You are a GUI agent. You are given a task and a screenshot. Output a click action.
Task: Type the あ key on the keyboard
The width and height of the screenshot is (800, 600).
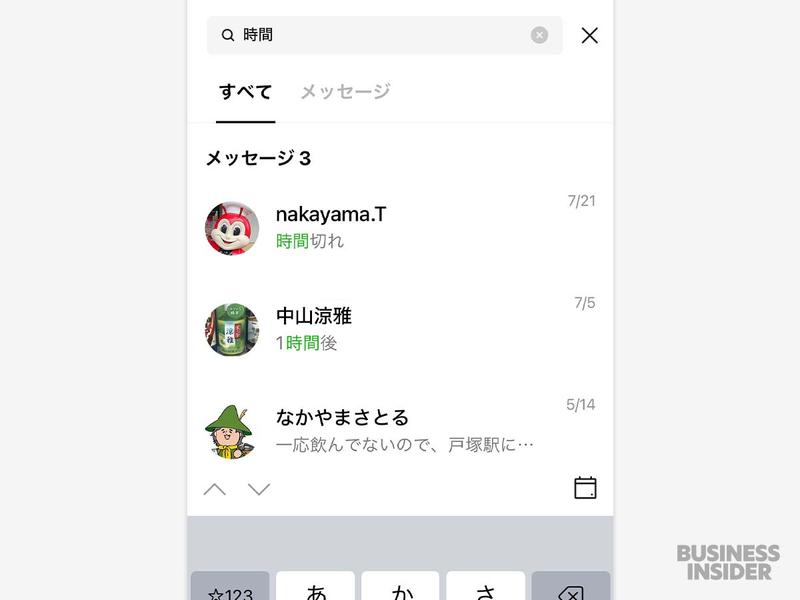[x=316, y=589]
